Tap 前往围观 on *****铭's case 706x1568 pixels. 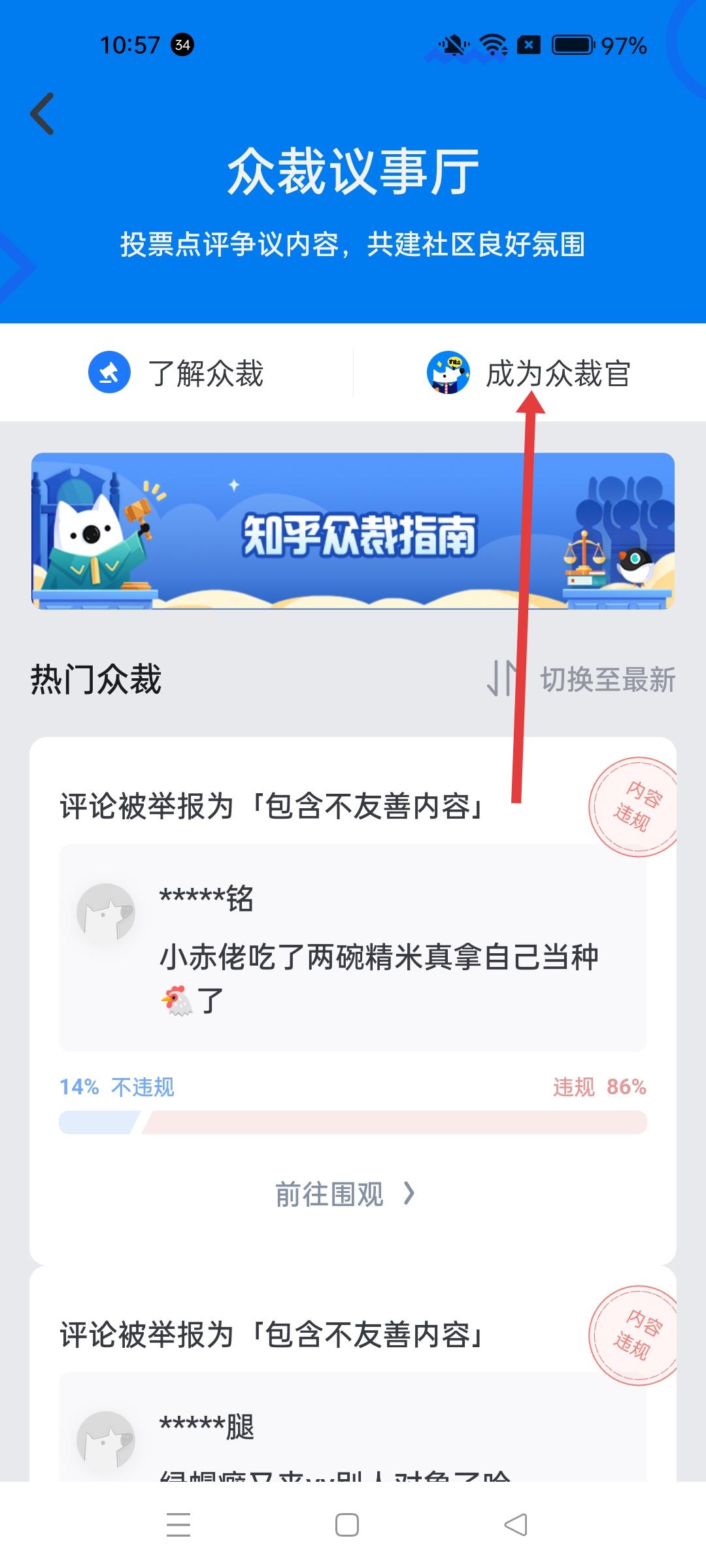click(x=345, y=1194)
